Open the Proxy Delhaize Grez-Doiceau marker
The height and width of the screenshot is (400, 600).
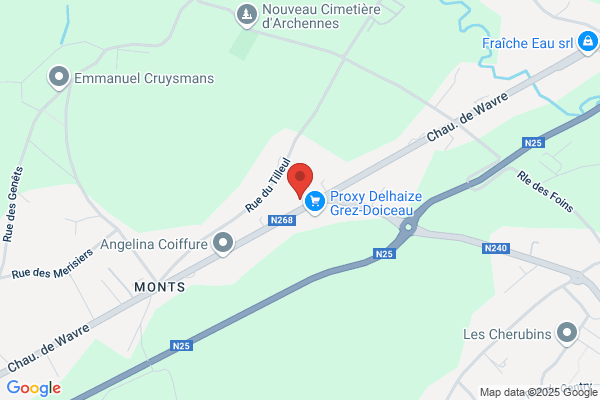[x=315, y=202]
